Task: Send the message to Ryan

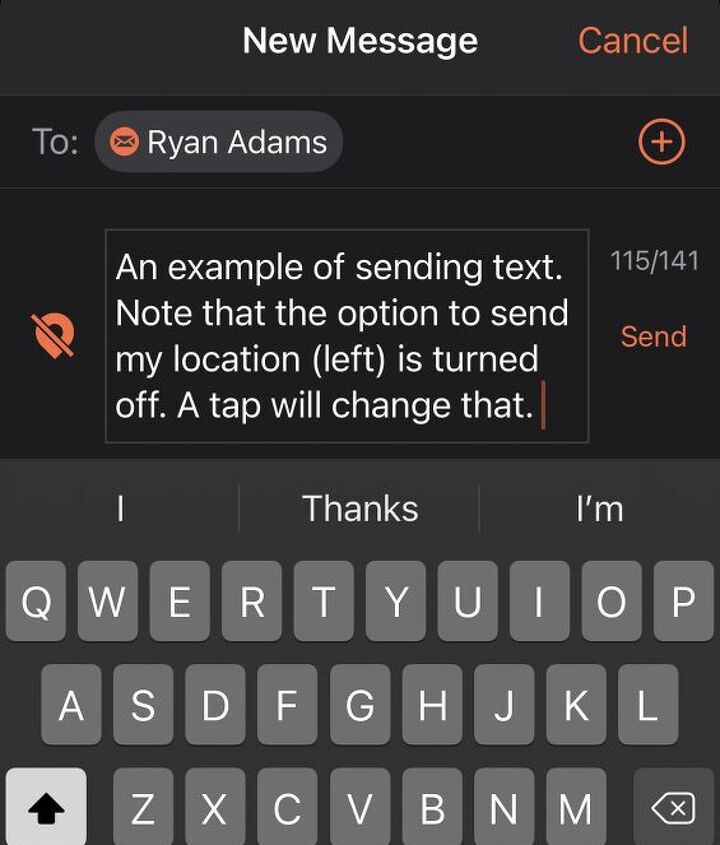Action: [x=653, y=337]
